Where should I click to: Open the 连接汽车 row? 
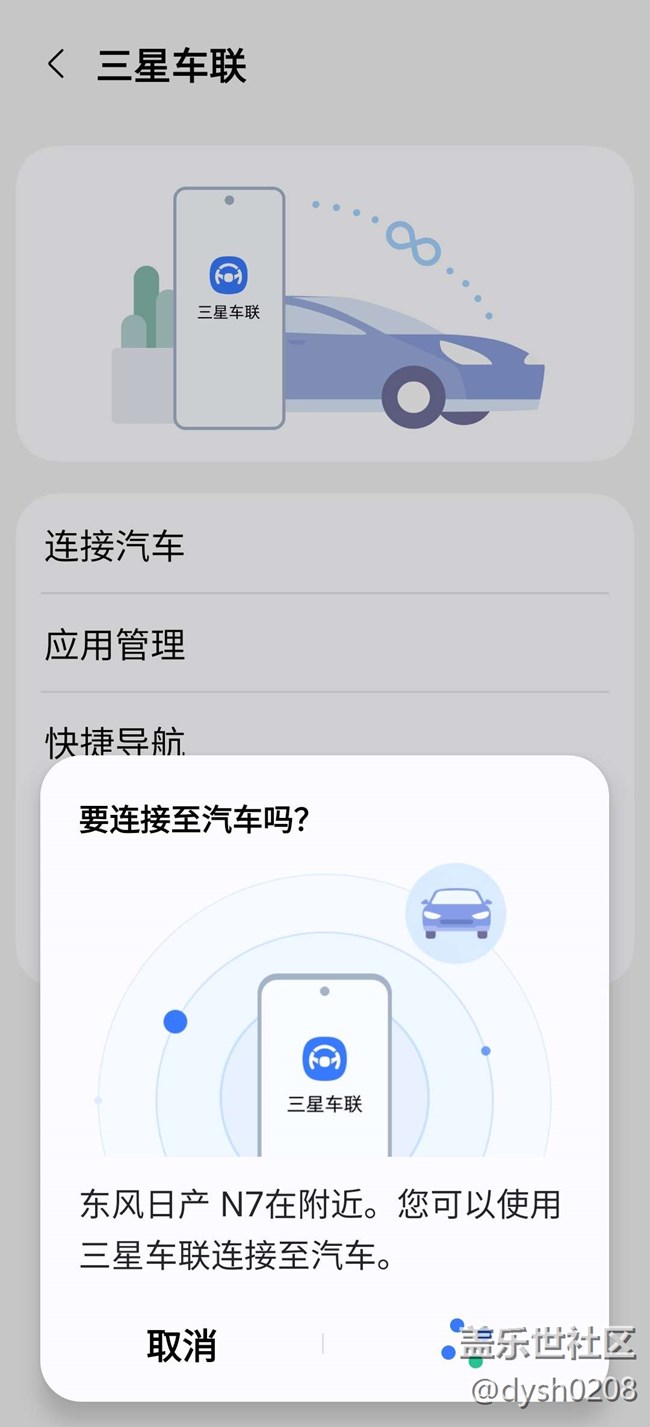click(x=324, y=547)
